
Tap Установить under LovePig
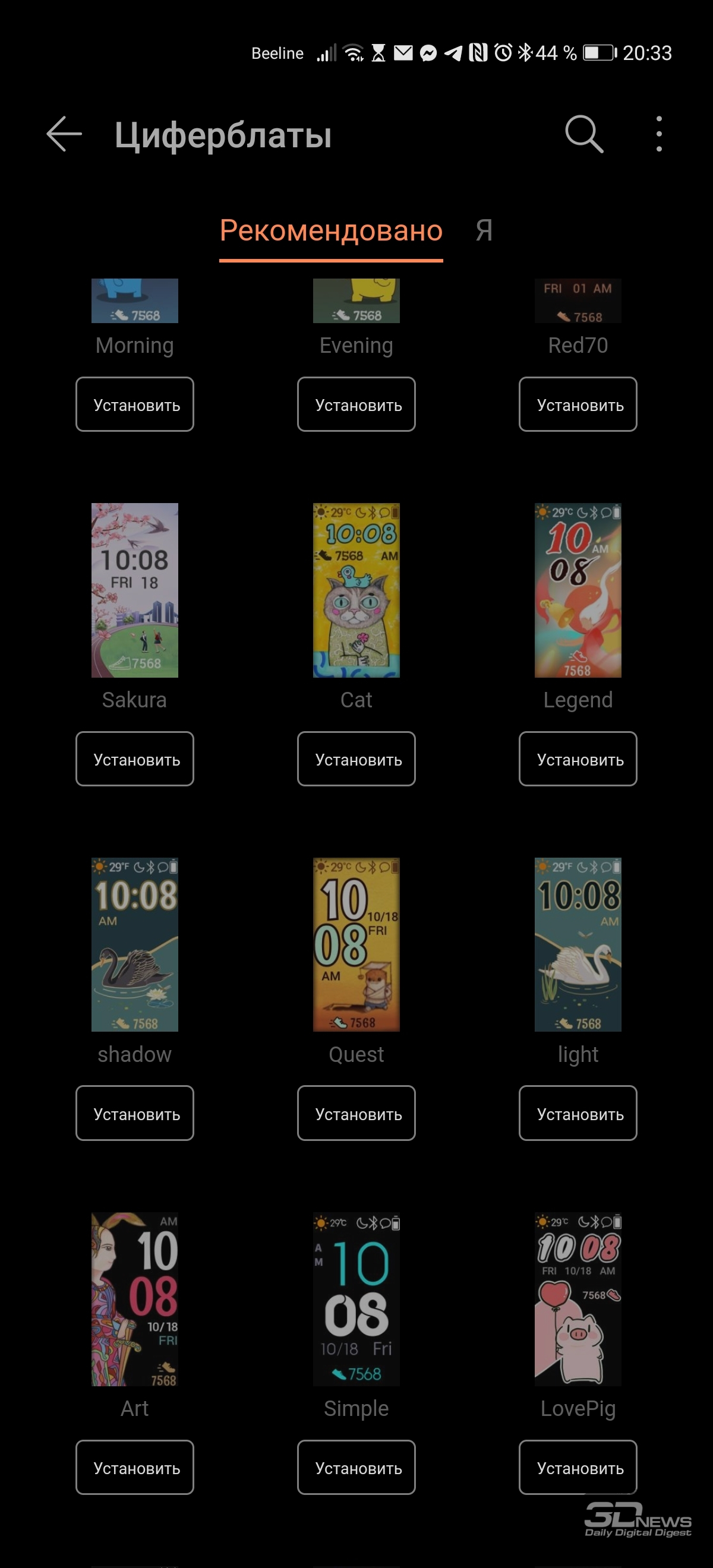(x=578, y=1467)
